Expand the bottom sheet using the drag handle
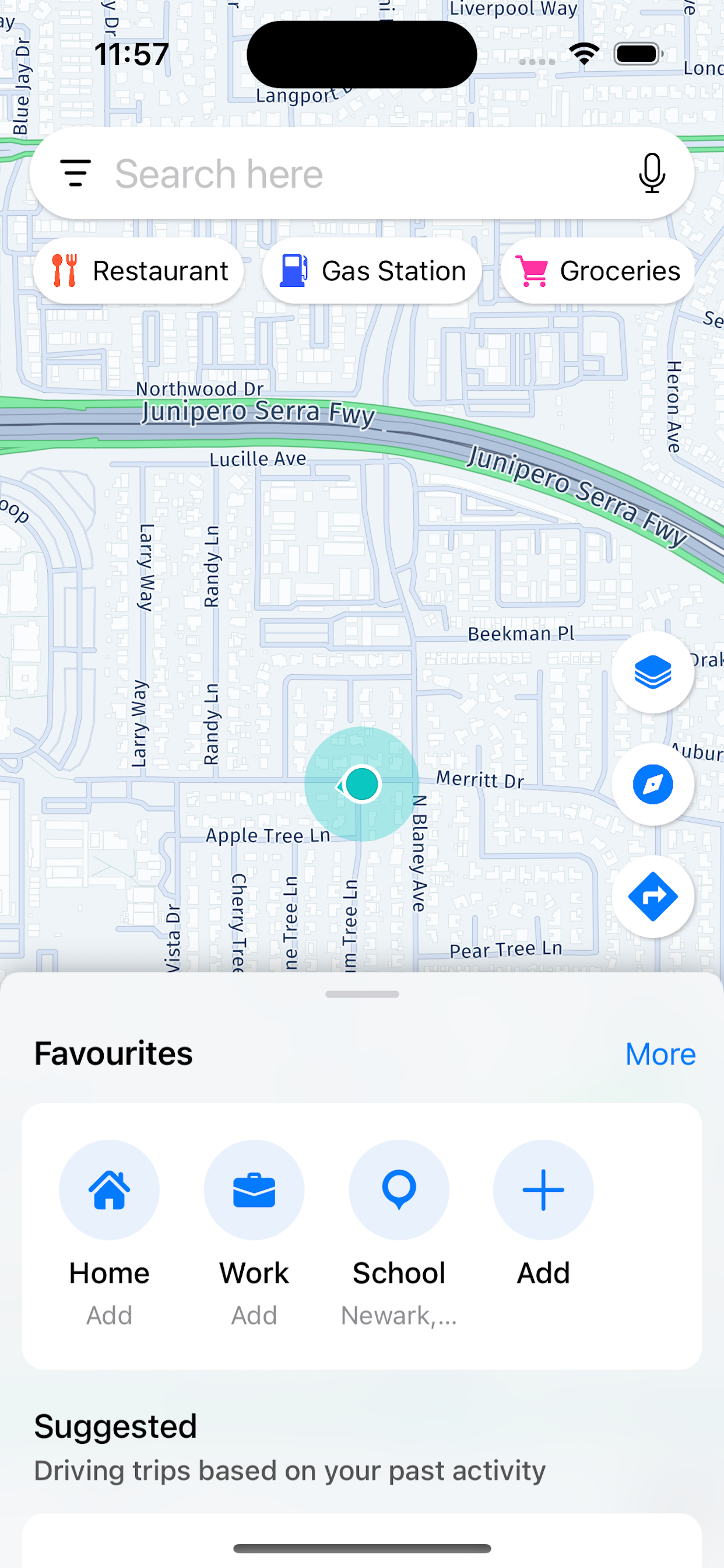724x1568 pixels. (x=361, y=995)
